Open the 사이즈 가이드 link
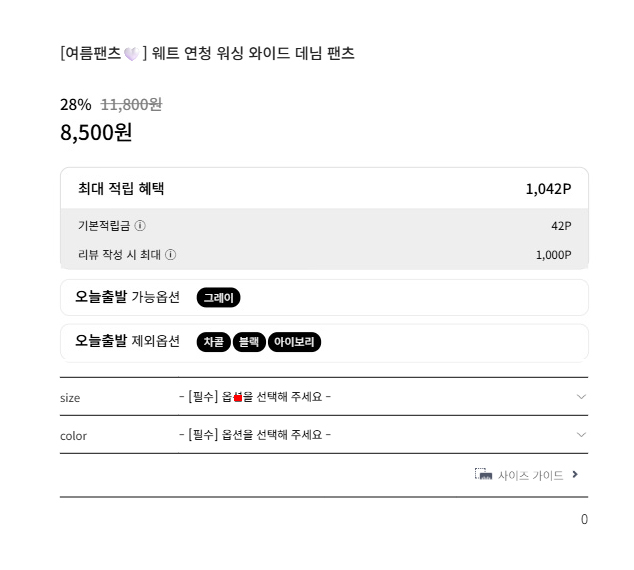 pos(530,475)
